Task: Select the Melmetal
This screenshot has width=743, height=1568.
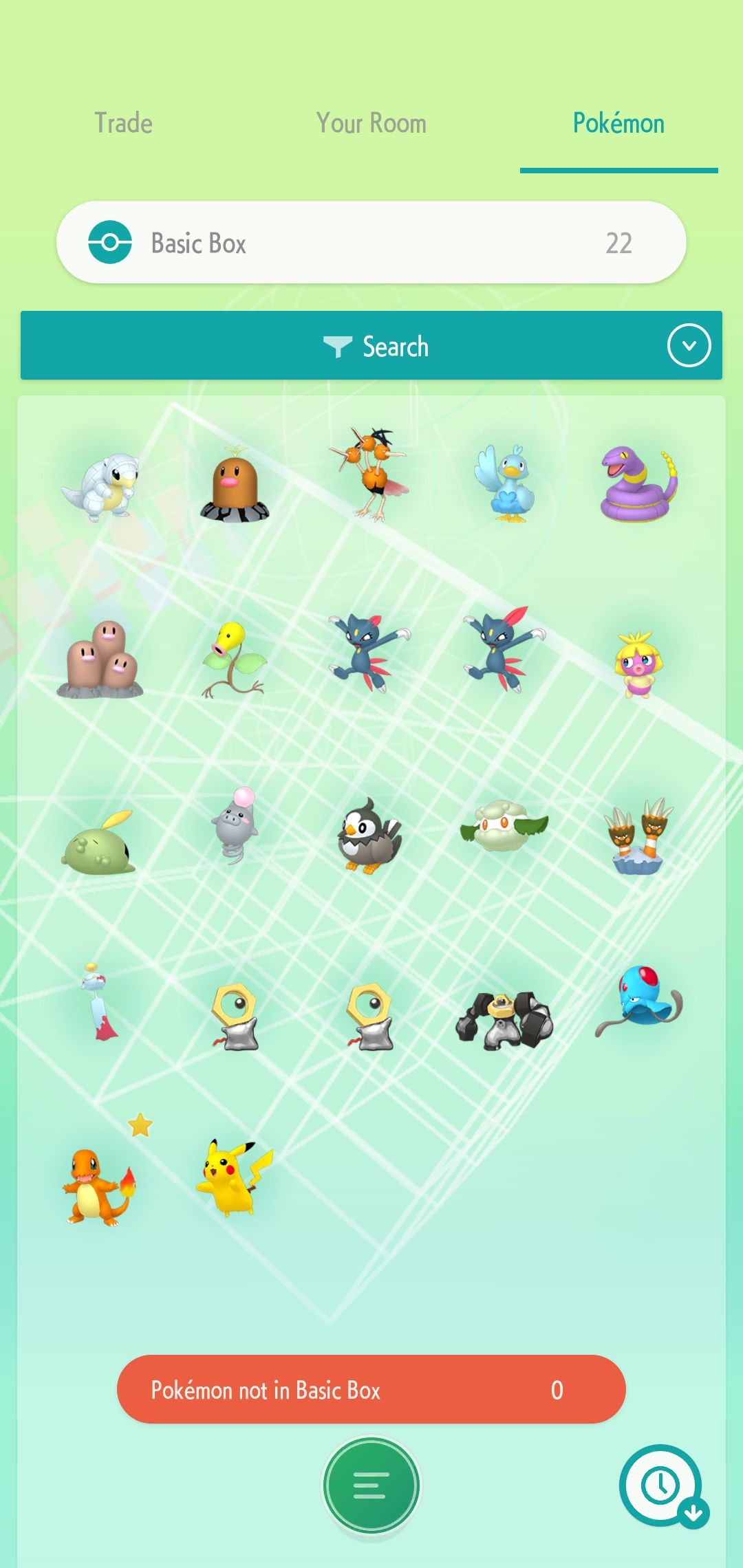Action: (505, 1021)
